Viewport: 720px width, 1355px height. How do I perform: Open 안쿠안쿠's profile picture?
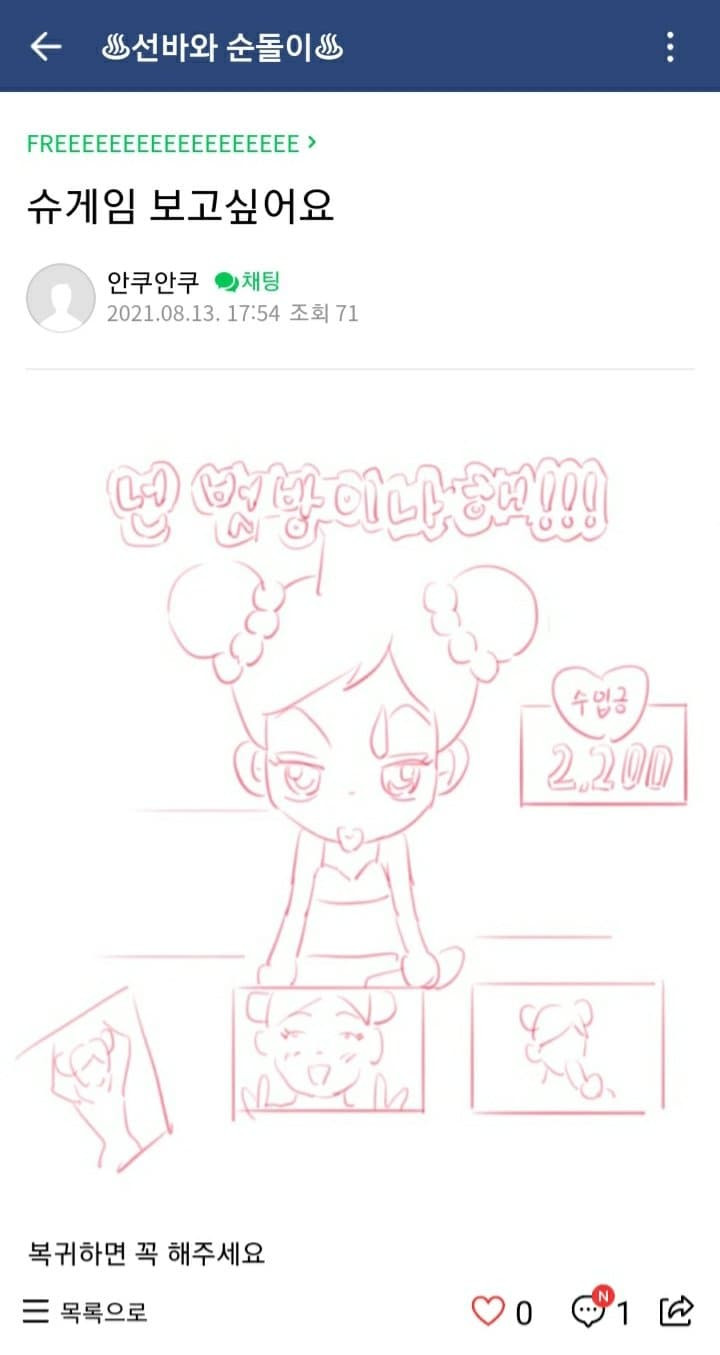coord(60,297)
